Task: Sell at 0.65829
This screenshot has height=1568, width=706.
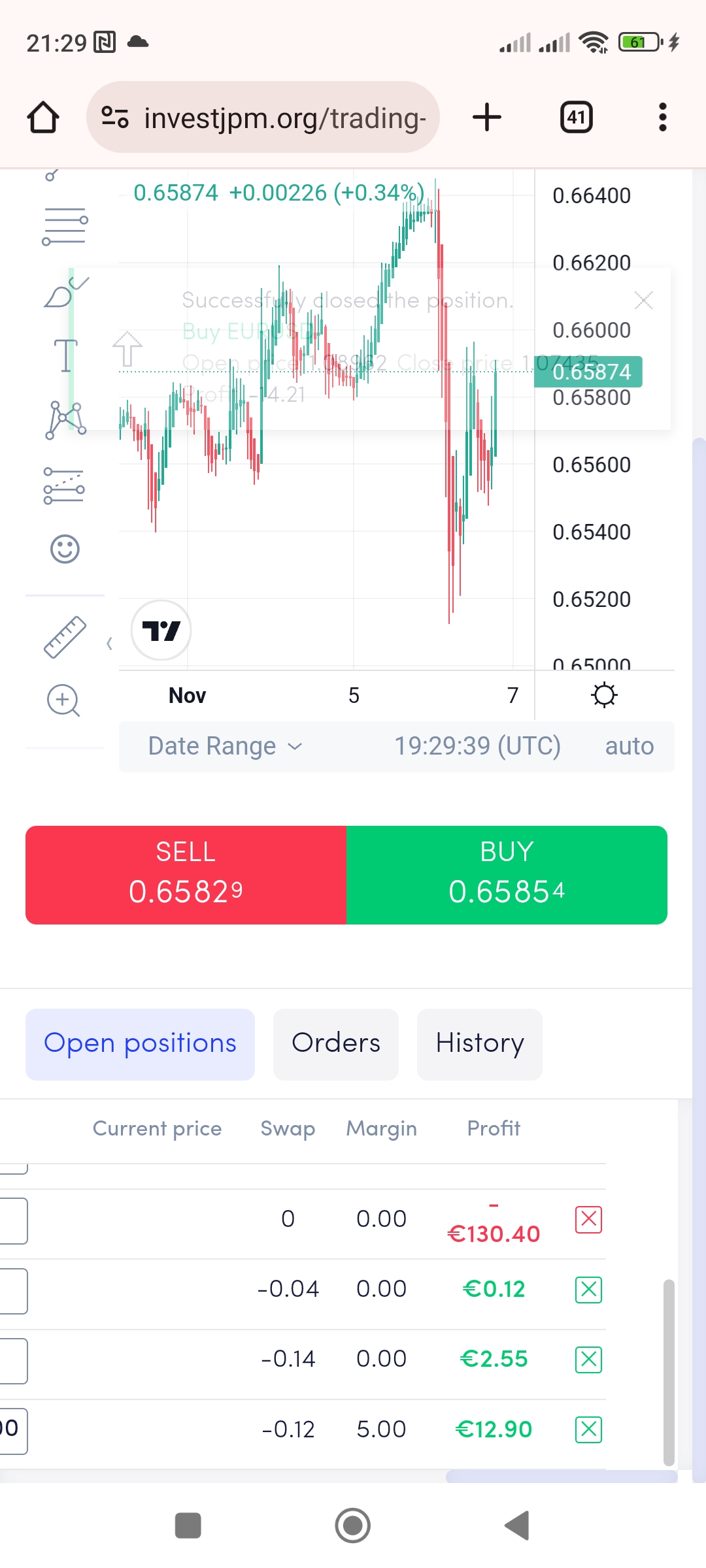Action: tap(186, 875)
